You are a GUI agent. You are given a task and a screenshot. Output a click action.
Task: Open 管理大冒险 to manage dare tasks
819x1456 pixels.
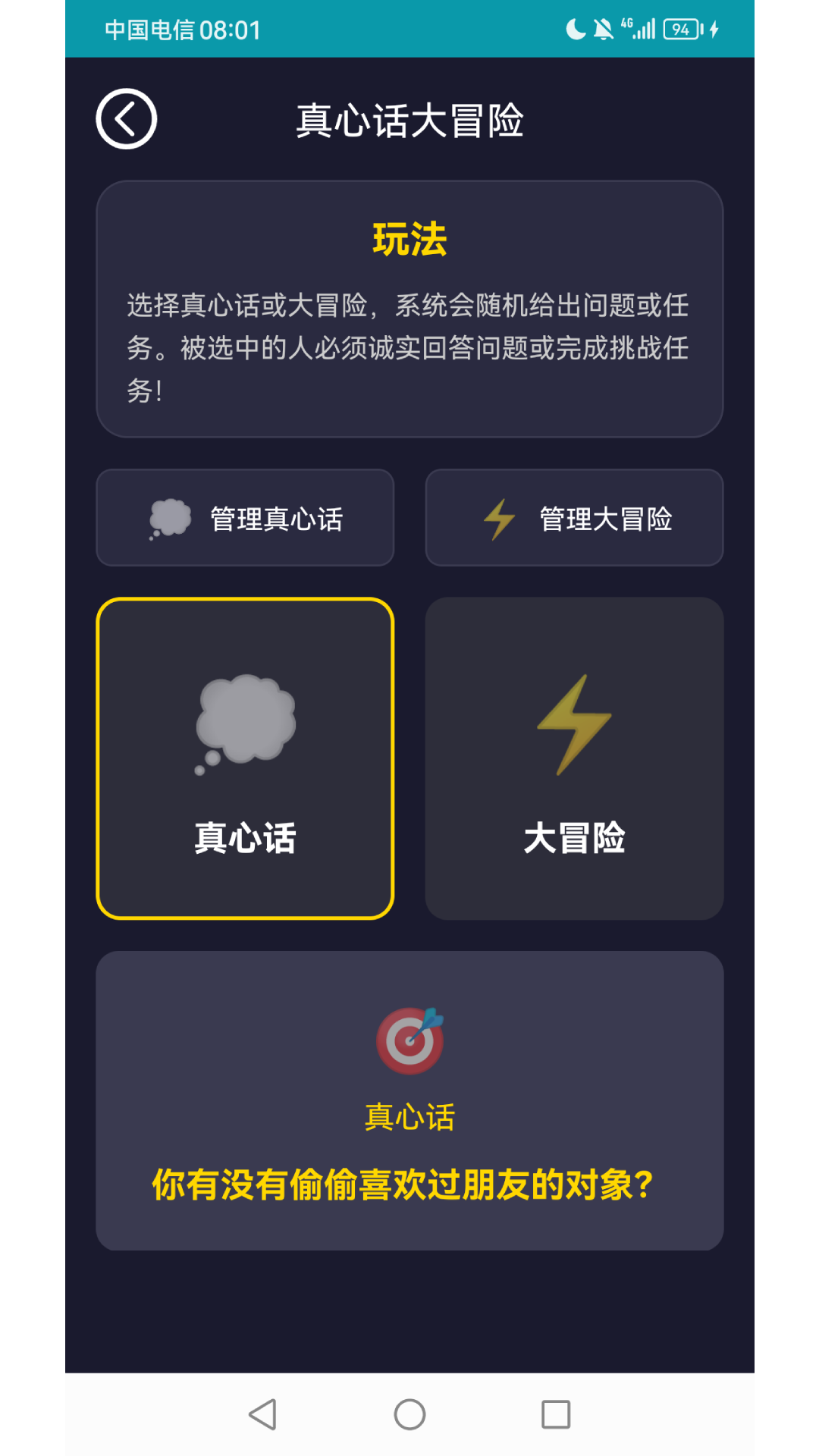tap(574, 517)
